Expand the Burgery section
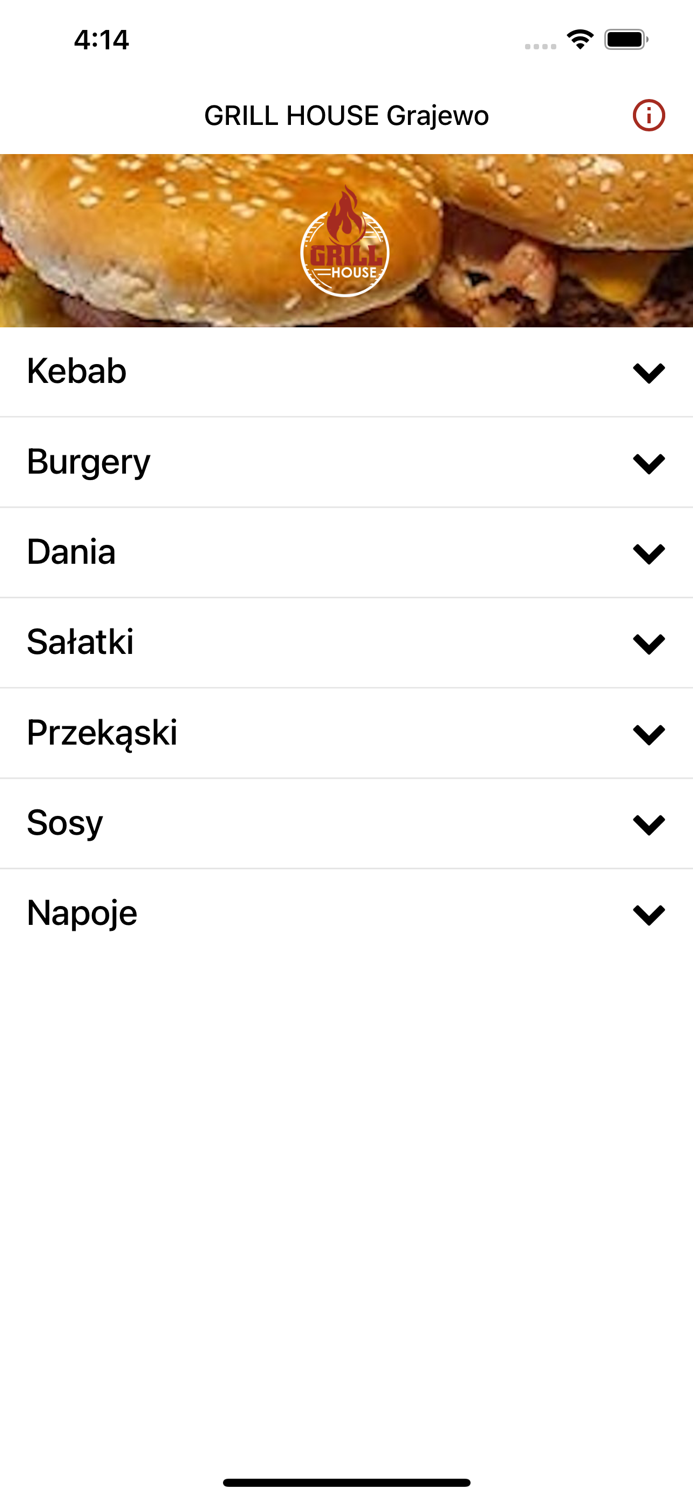The width and height of the screenshot is (693, 1500). pyautogui.click(x=346, y=462)
